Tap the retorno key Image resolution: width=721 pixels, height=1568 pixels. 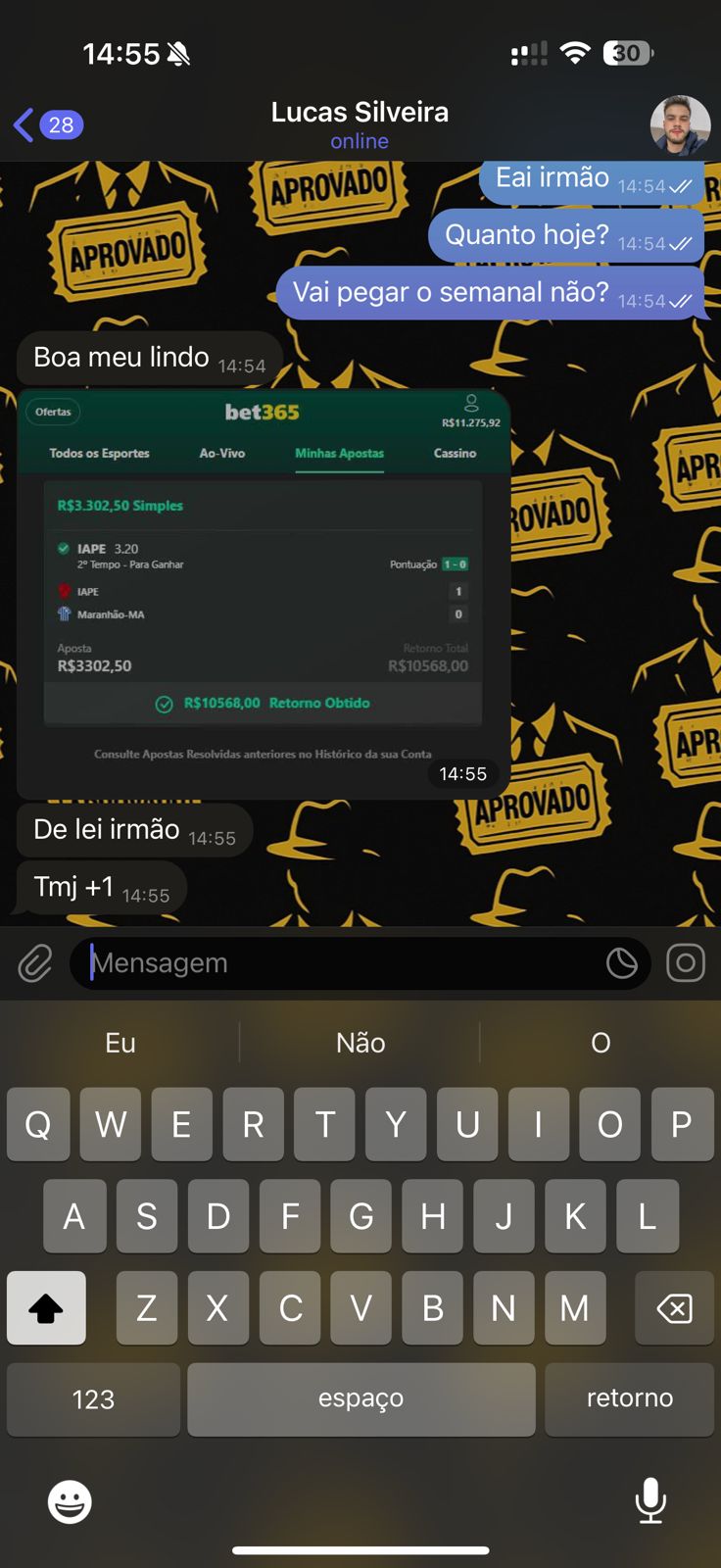click(629, 1398)
